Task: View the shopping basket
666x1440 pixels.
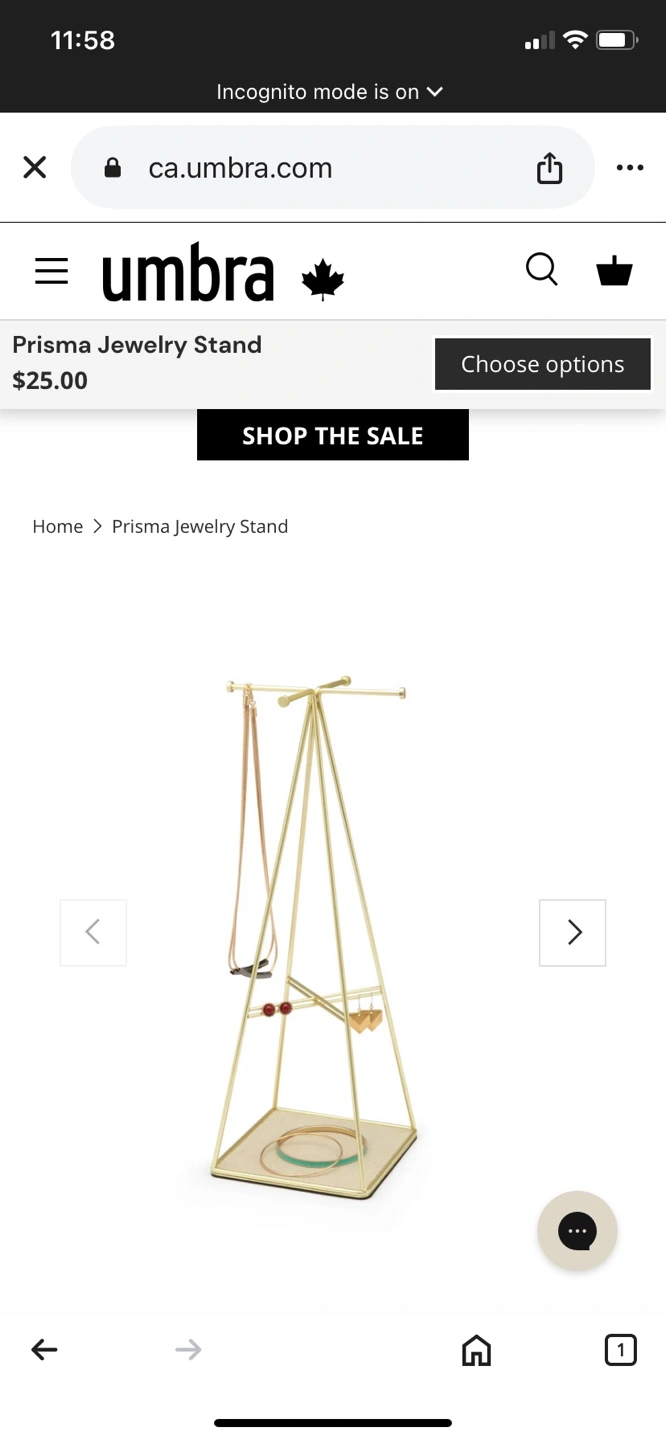Action: coord(614,270)
